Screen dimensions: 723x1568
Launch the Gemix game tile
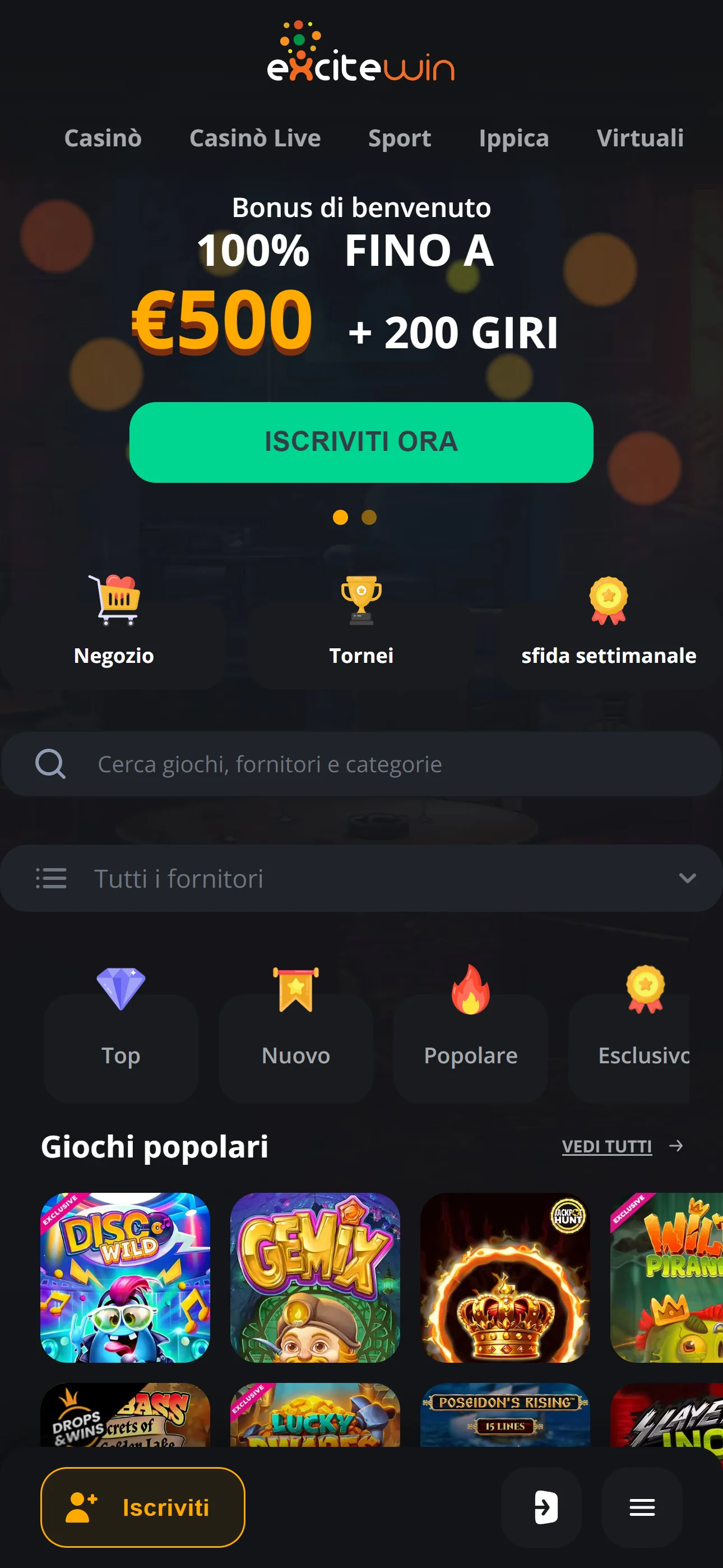click(x=314, y=1277)
